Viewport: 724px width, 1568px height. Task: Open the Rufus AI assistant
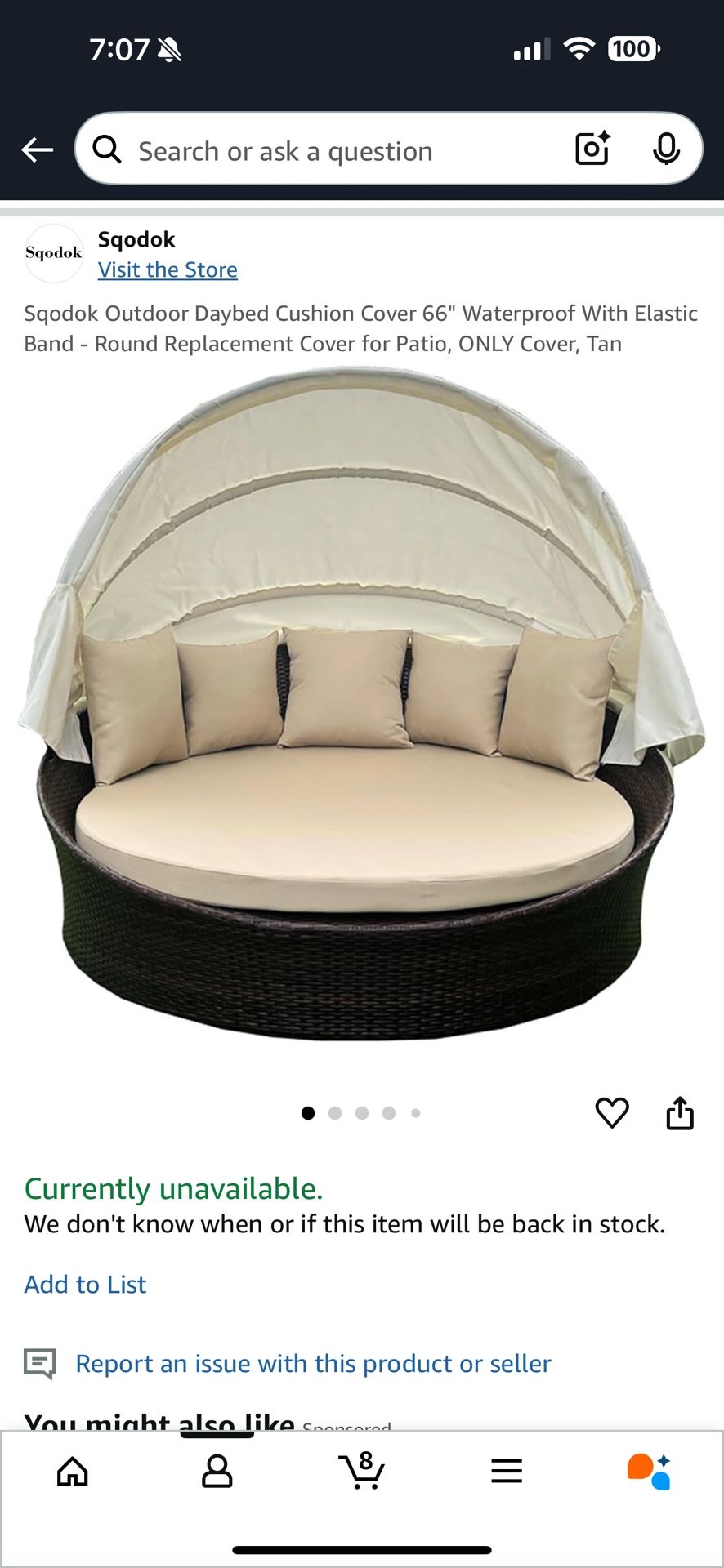pyautogui.click(x=650, y=1472)
